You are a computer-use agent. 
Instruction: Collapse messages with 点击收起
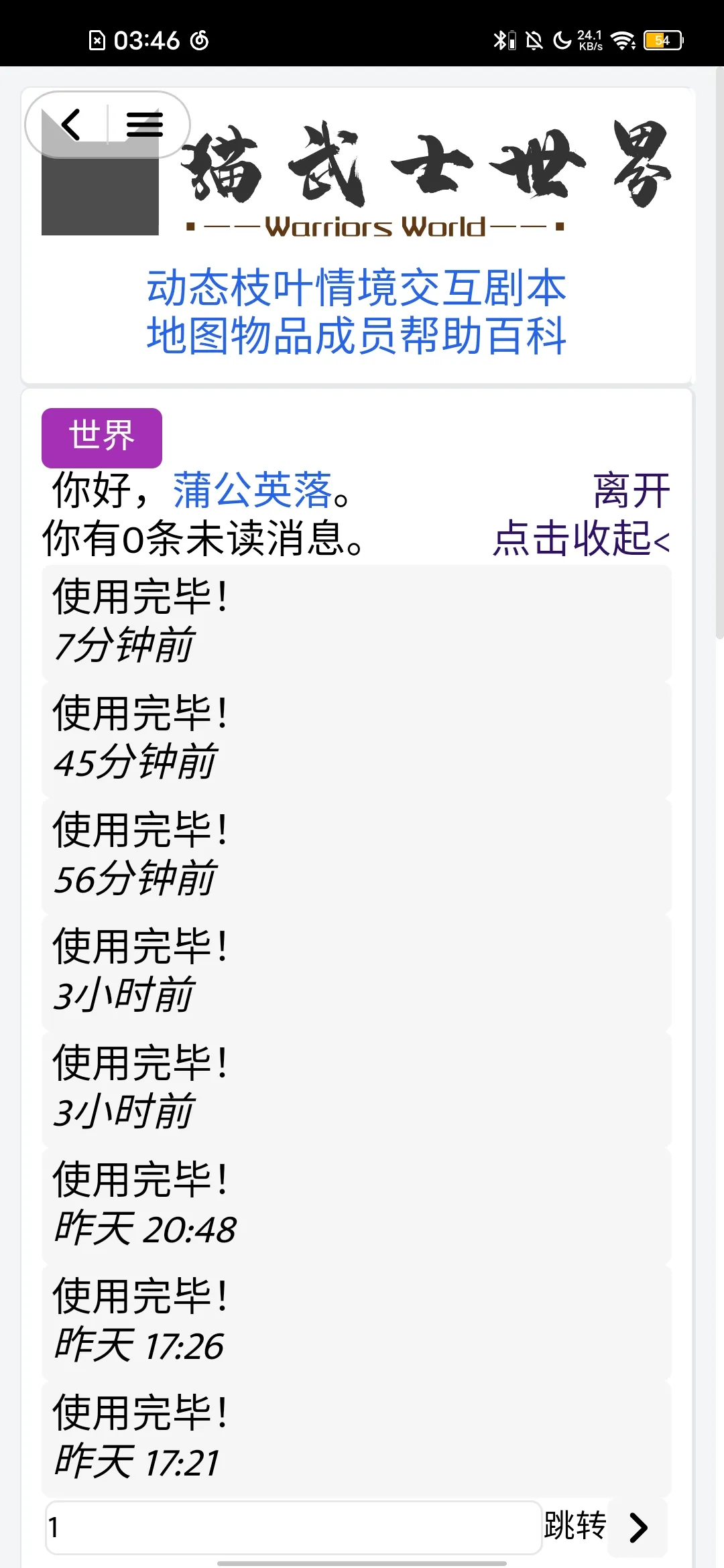pos(581,539)
